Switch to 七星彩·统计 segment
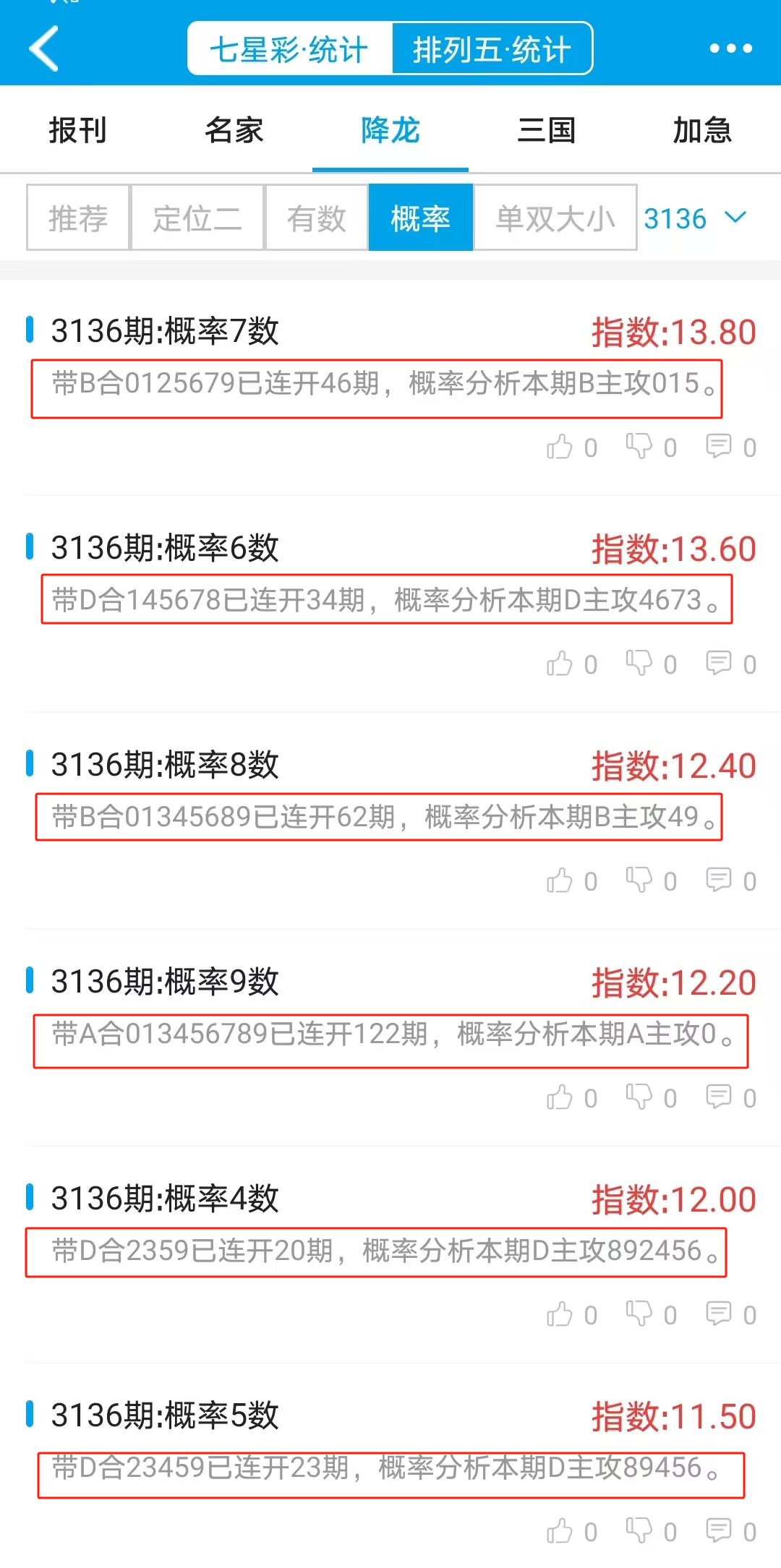This screenshot has height=1568, width=781. tap(289, 49)
